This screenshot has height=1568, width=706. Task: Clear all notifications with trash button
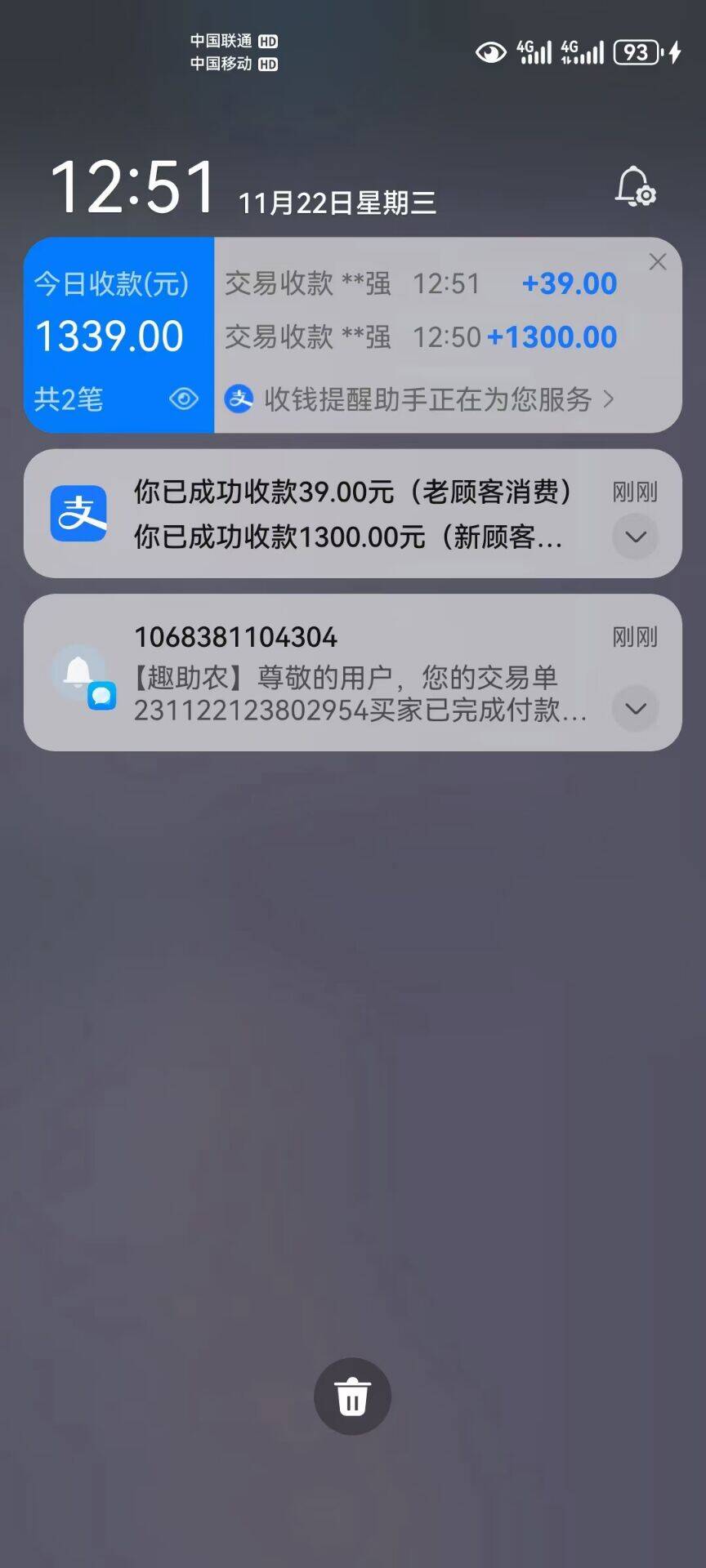click(x=352, y=1396)
